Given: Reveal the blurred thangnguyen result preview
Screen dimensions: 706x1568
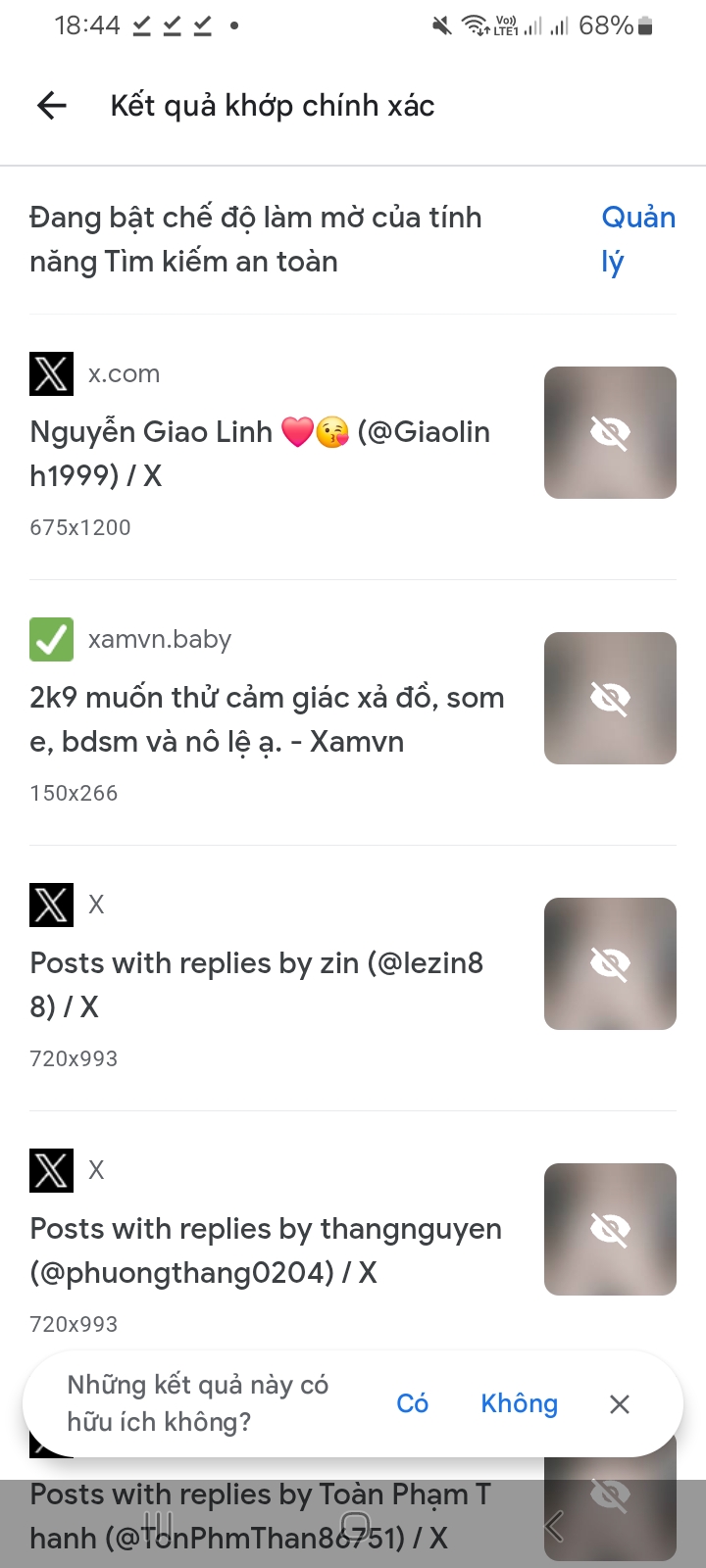Looking at the screenshot, I should (x=610, y=1229).
